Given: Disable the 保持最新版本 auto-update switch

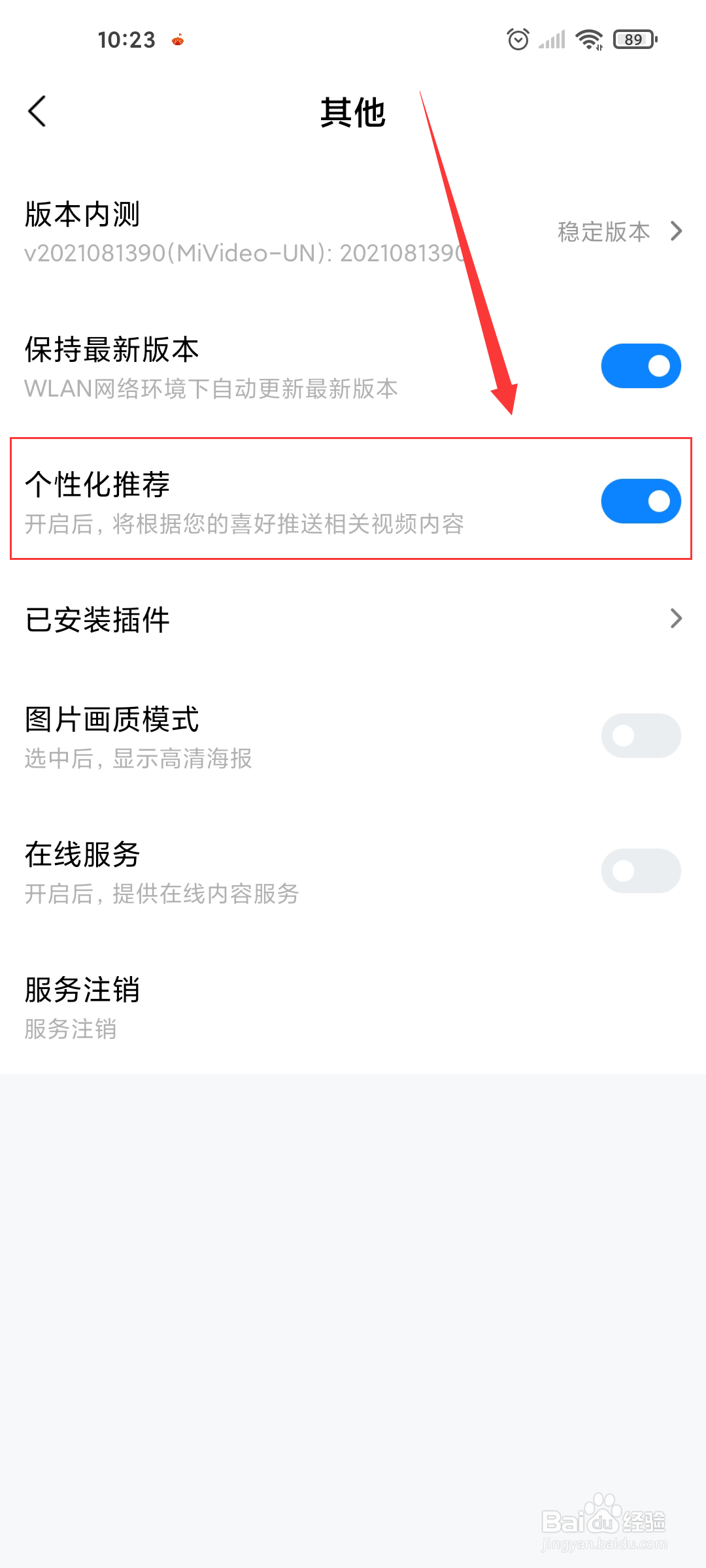Looking at the screenshot, I should pos(641,365).
